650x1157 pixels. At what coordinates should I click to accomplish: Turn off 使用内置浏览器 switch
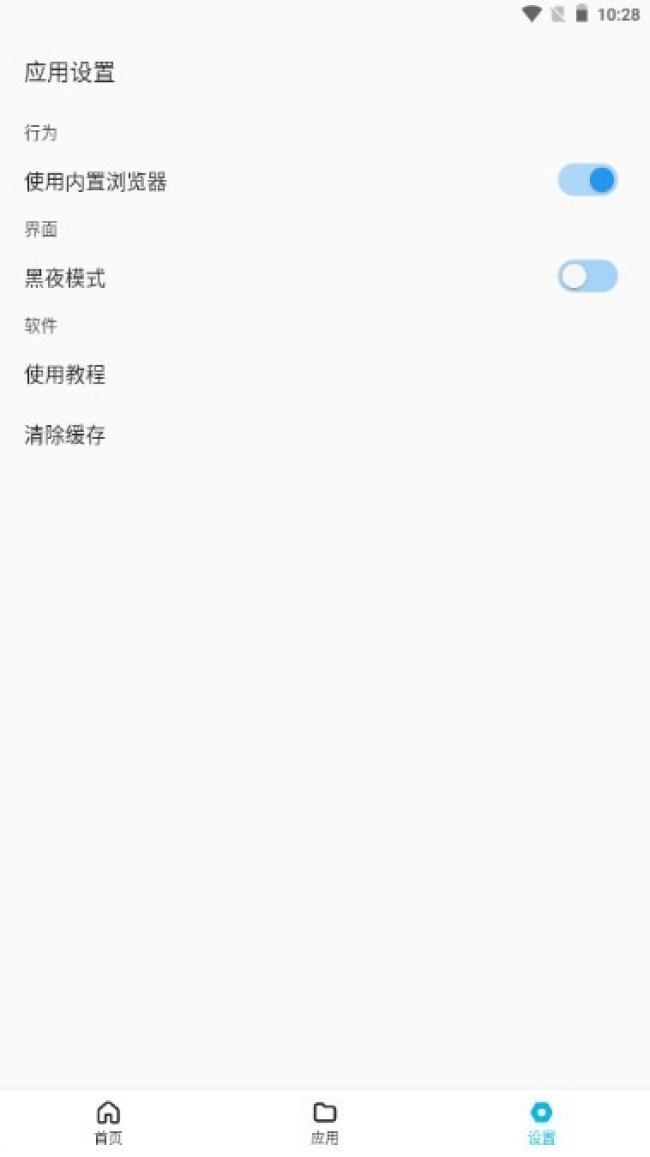tap(587, 180)
